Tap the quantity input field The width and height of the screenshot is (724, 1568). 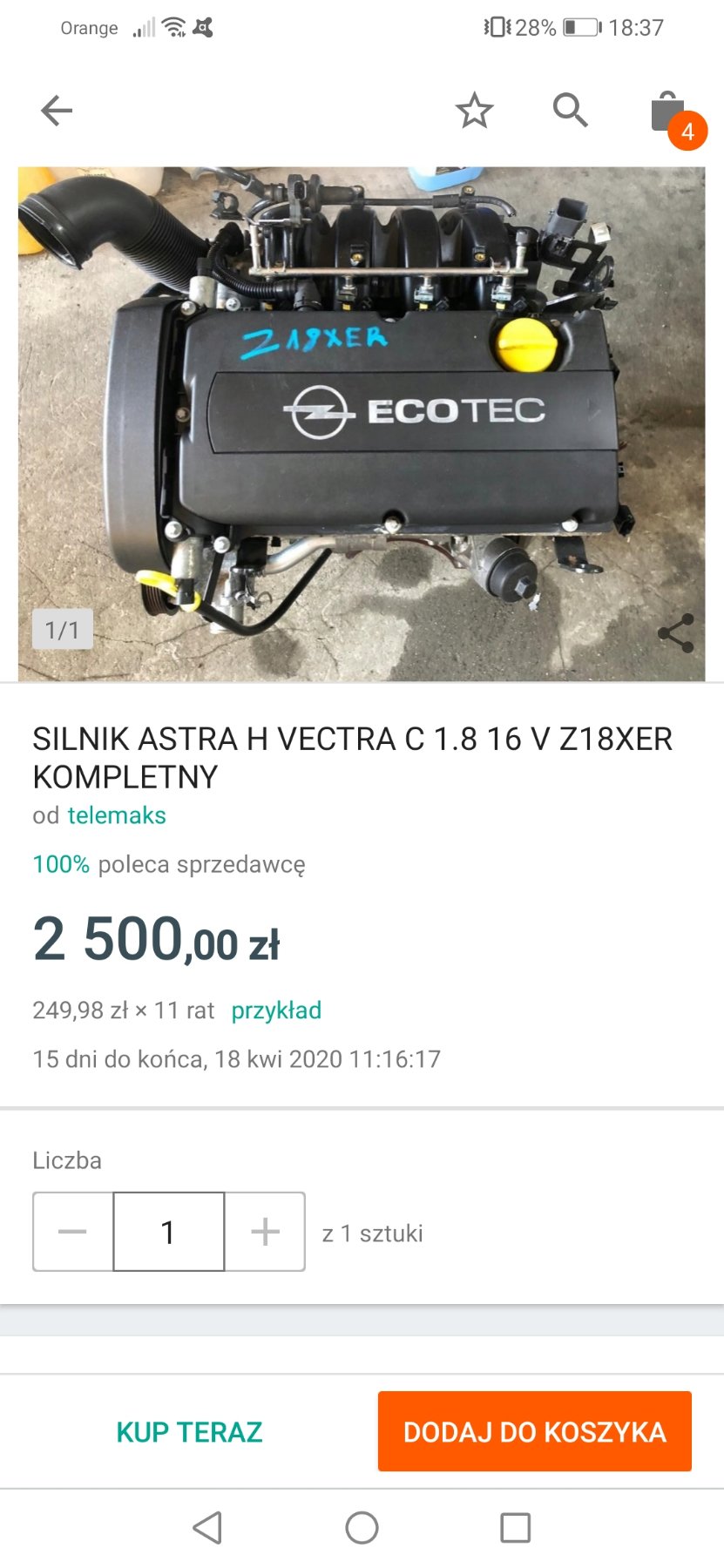click(x=169, y=1232)
